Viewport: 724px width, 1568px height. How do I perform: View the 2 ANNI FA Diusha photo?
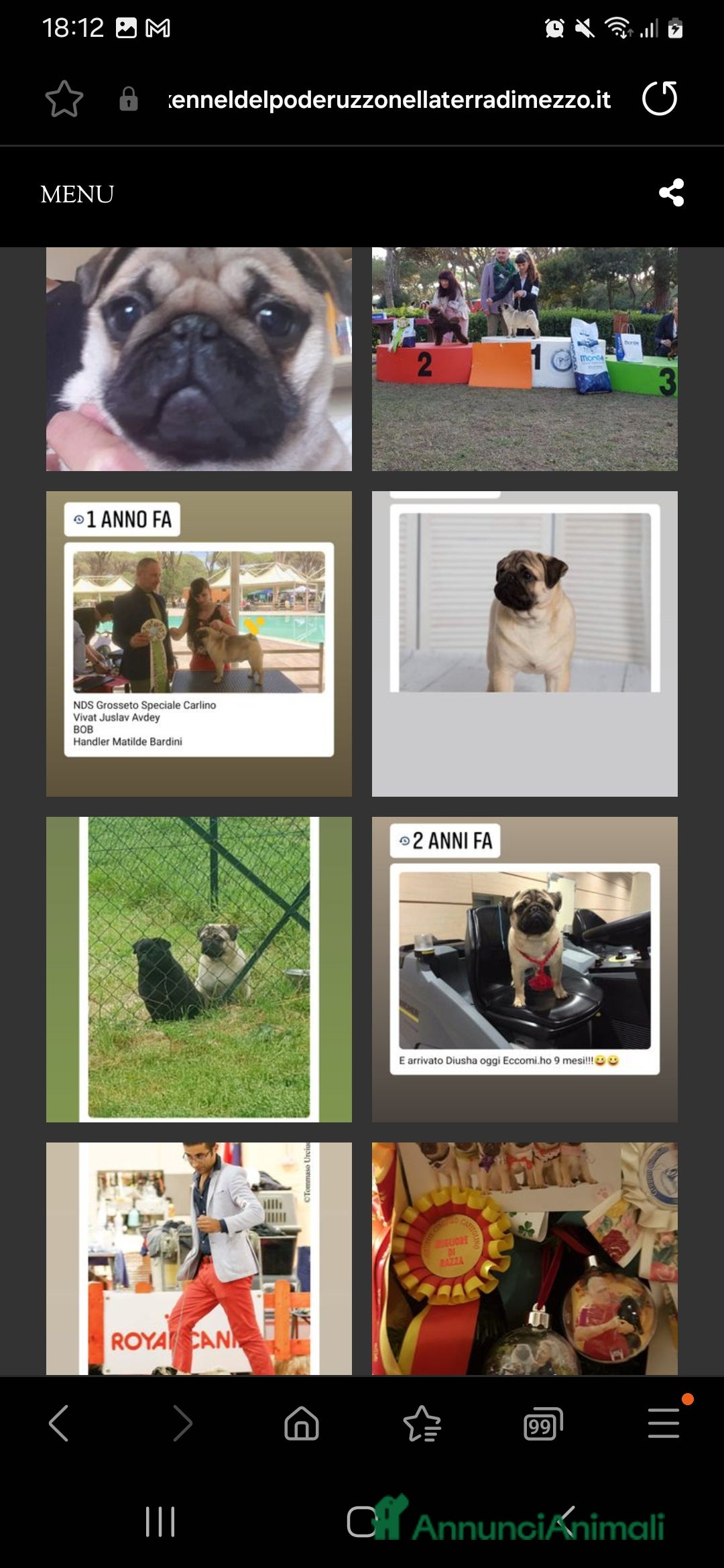pyautogui.click(x=524, y=969)
